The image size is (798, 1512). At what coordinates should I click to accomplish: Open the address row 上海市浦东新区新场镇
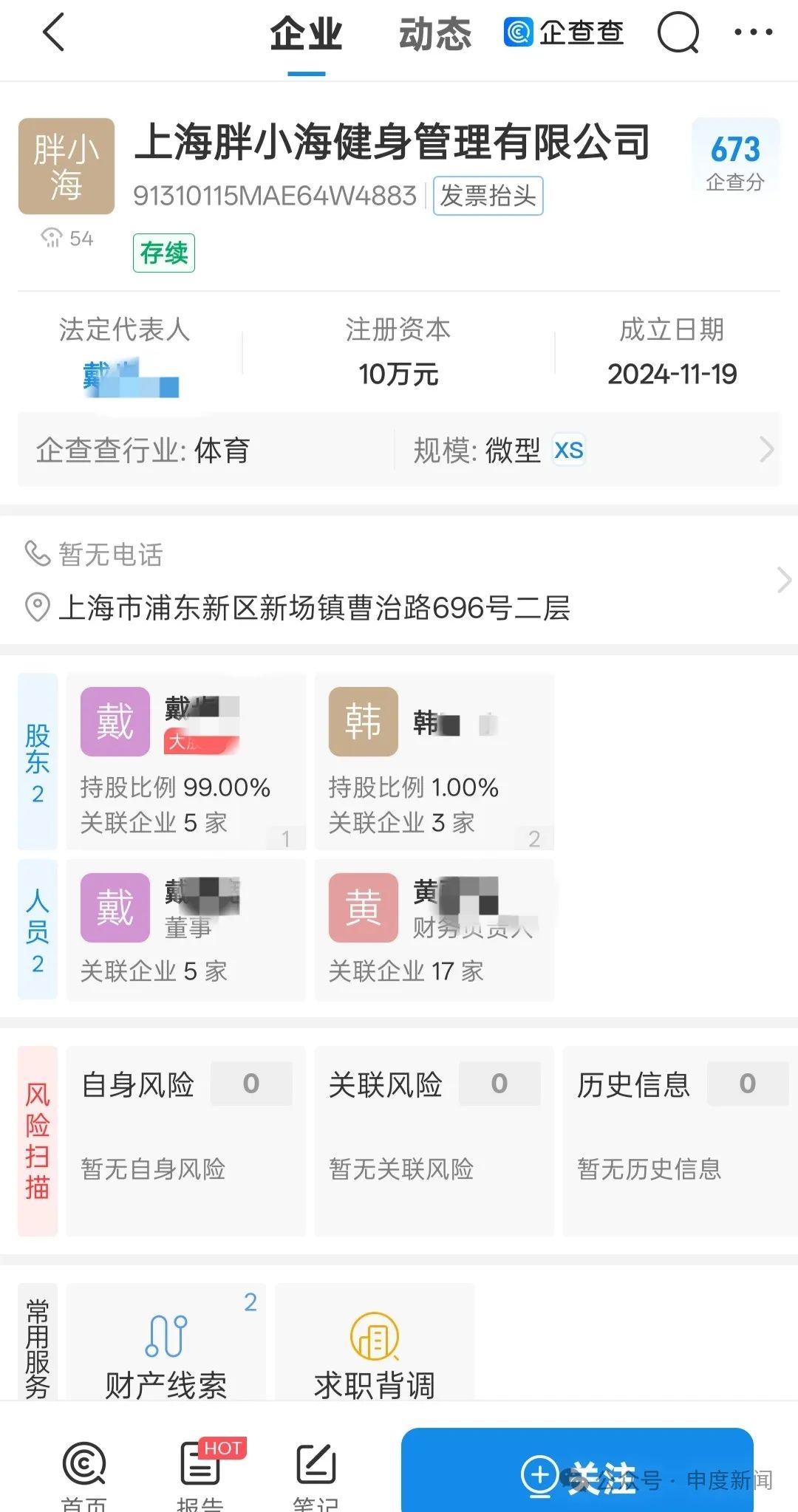314,608
